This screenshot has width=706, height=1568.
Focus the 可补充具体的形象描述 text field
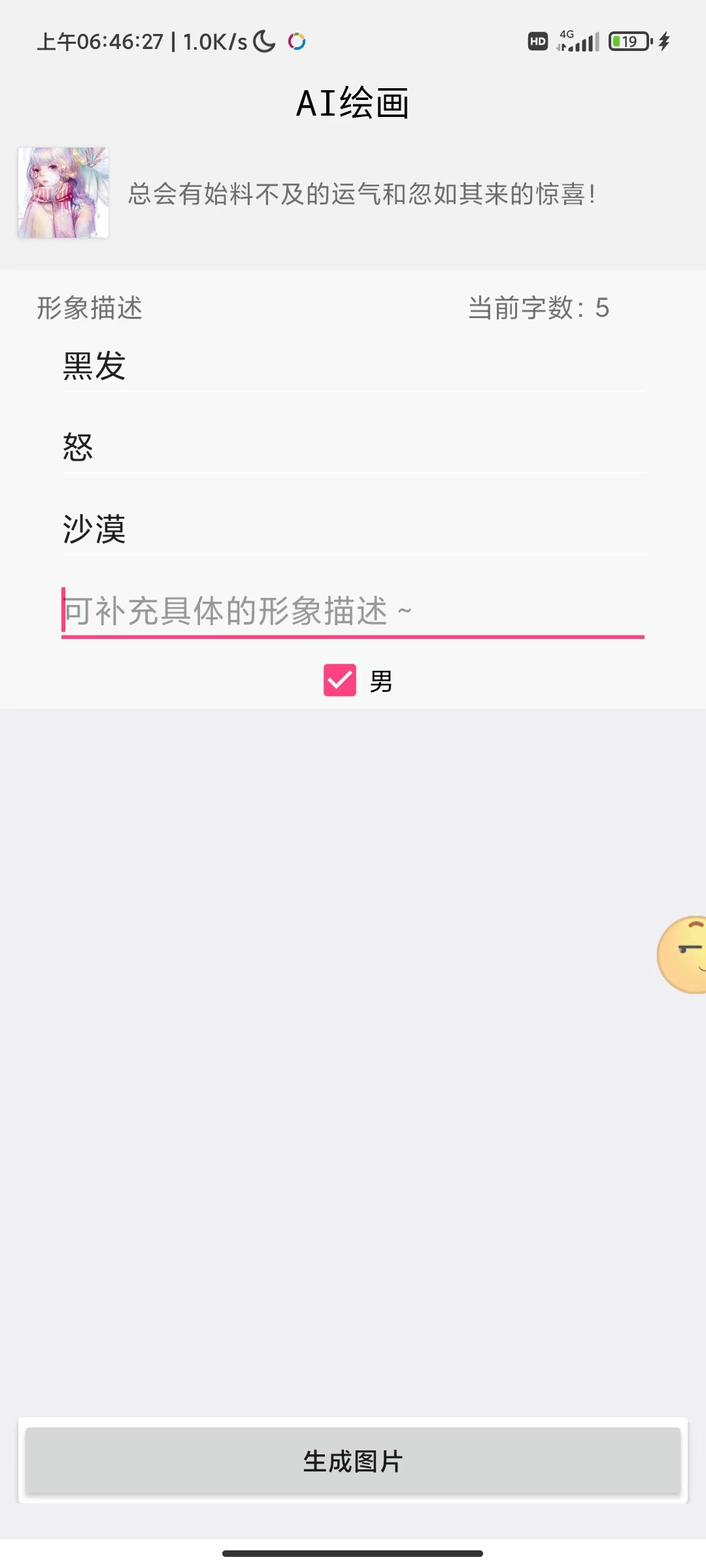click(353, 611)
